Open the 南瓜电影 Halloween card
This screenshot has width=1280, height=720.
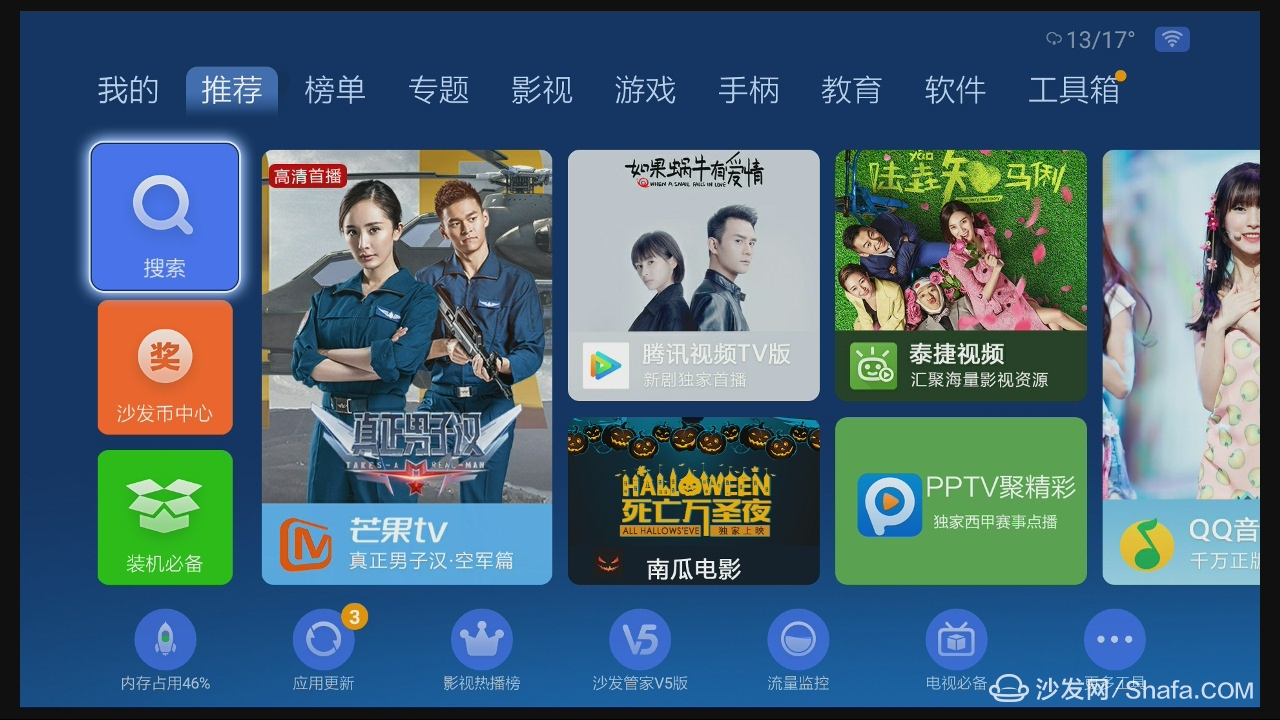pos(693,501)
